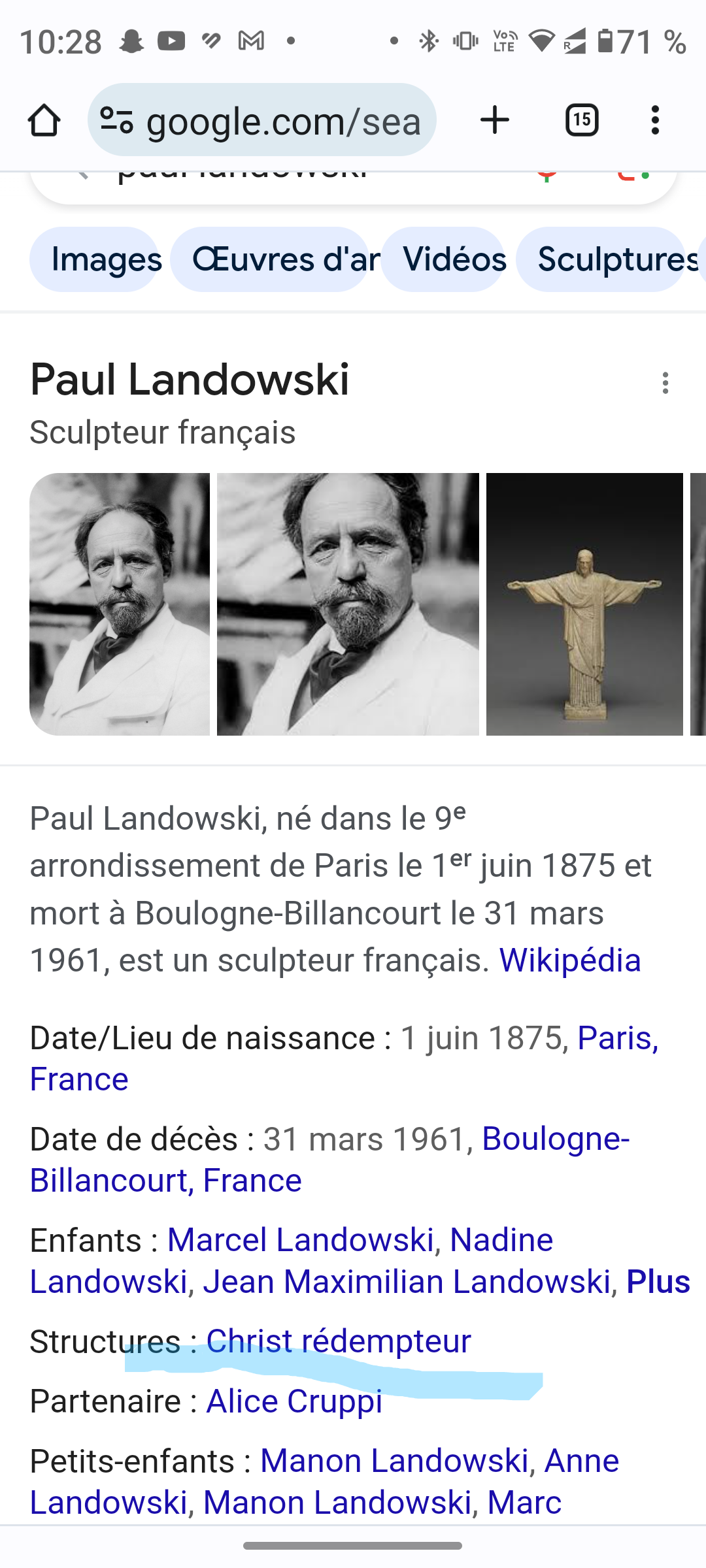Show more children with Plus
This screenshot has width=706, height=1568.
coord(658,1282)
